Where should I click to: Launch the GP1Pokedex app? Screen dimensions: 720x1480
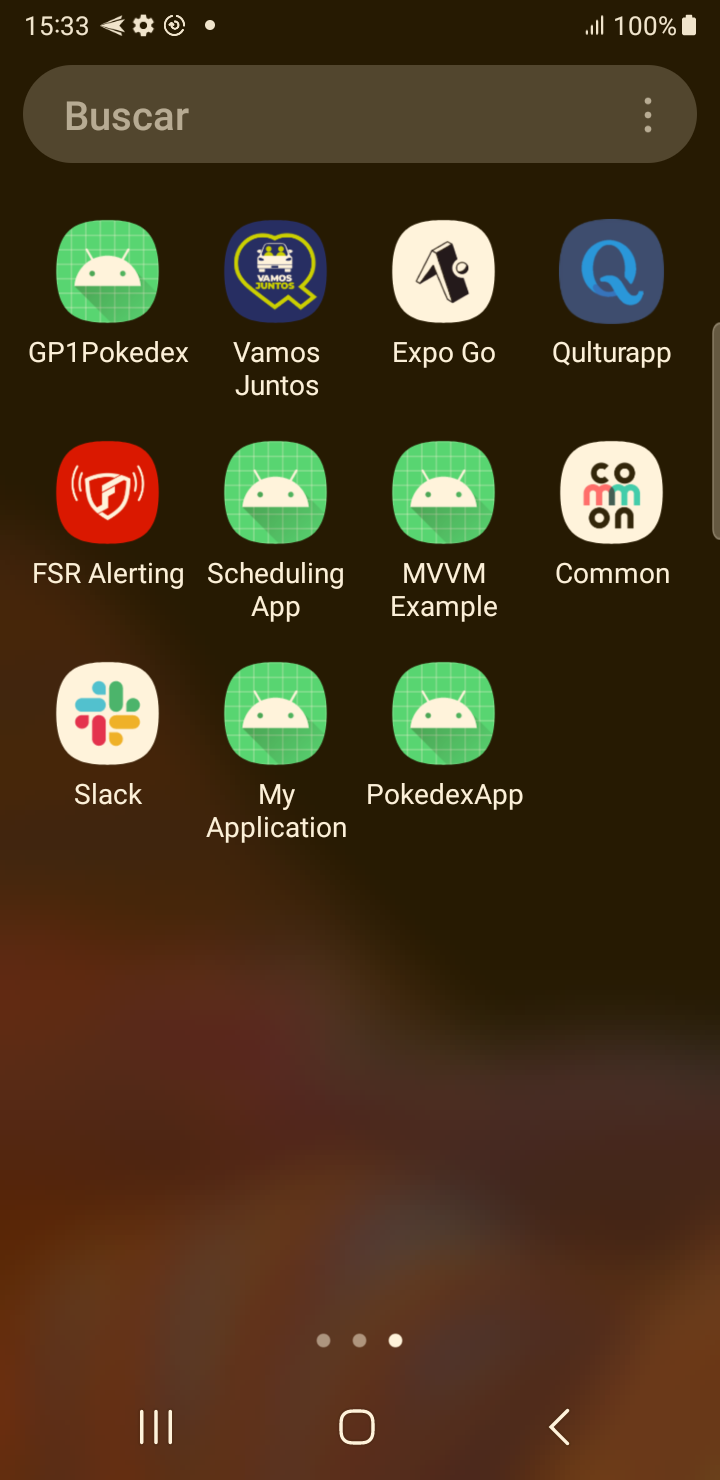108,271
